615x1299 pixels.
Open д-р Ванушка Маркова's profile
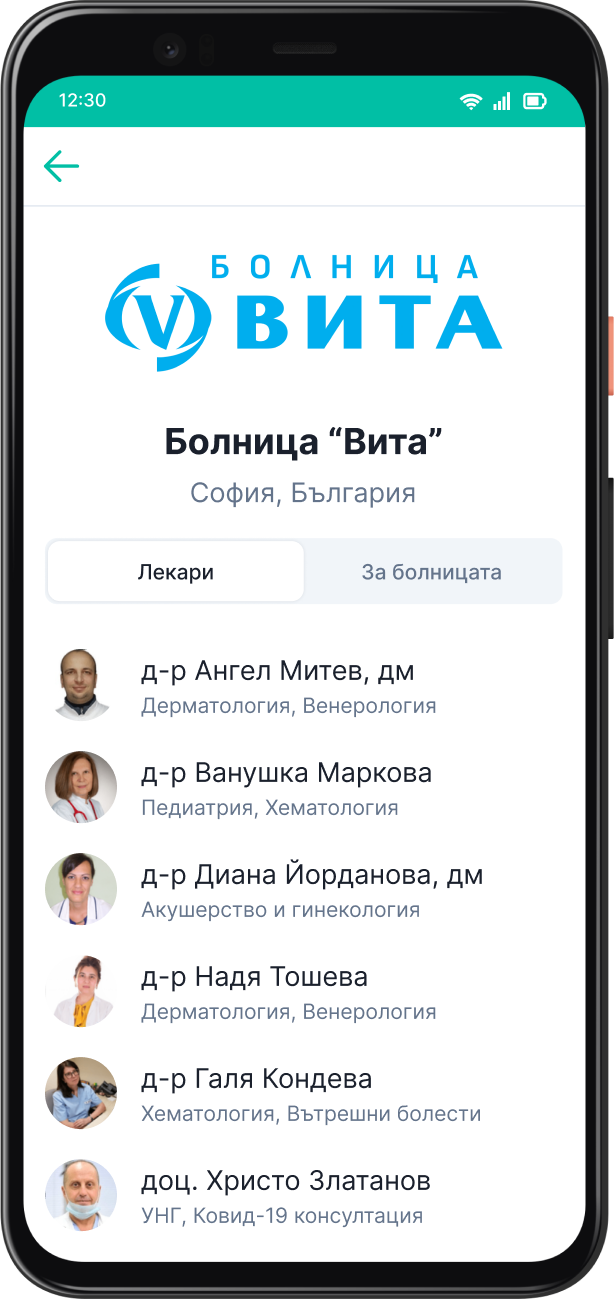coord(304,787)
